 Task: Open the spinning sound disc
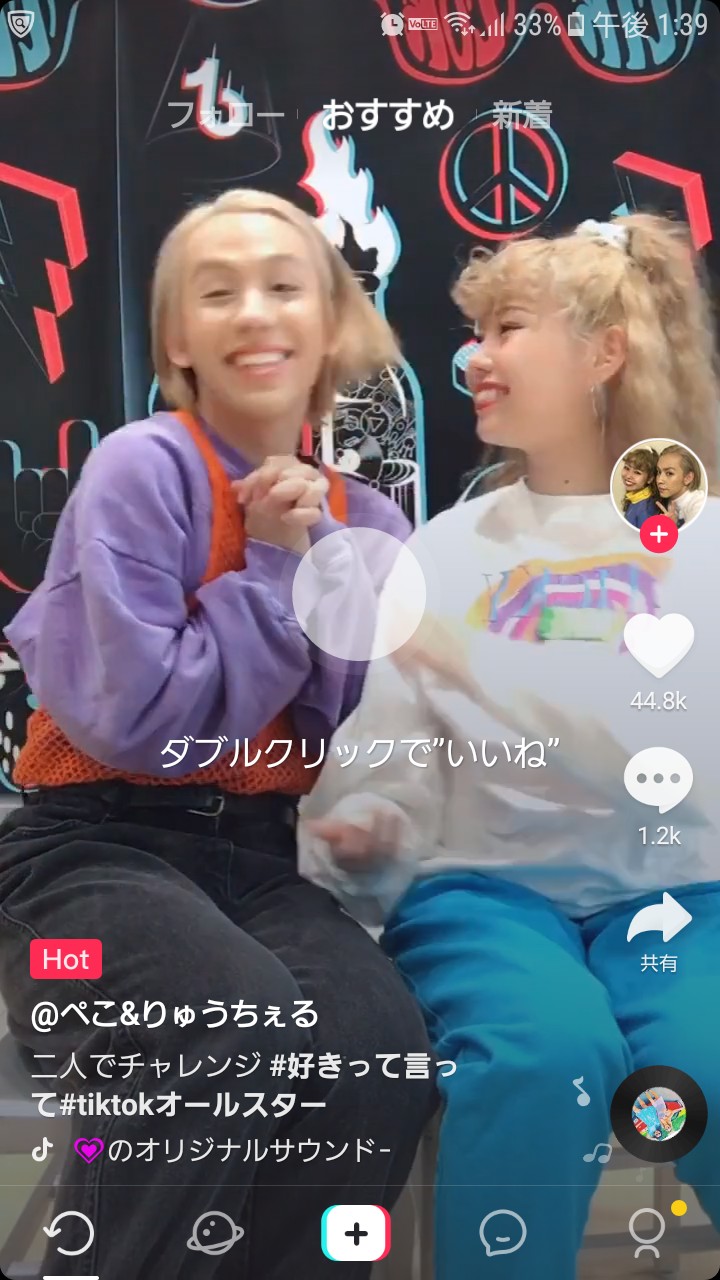pos(658,1114)
